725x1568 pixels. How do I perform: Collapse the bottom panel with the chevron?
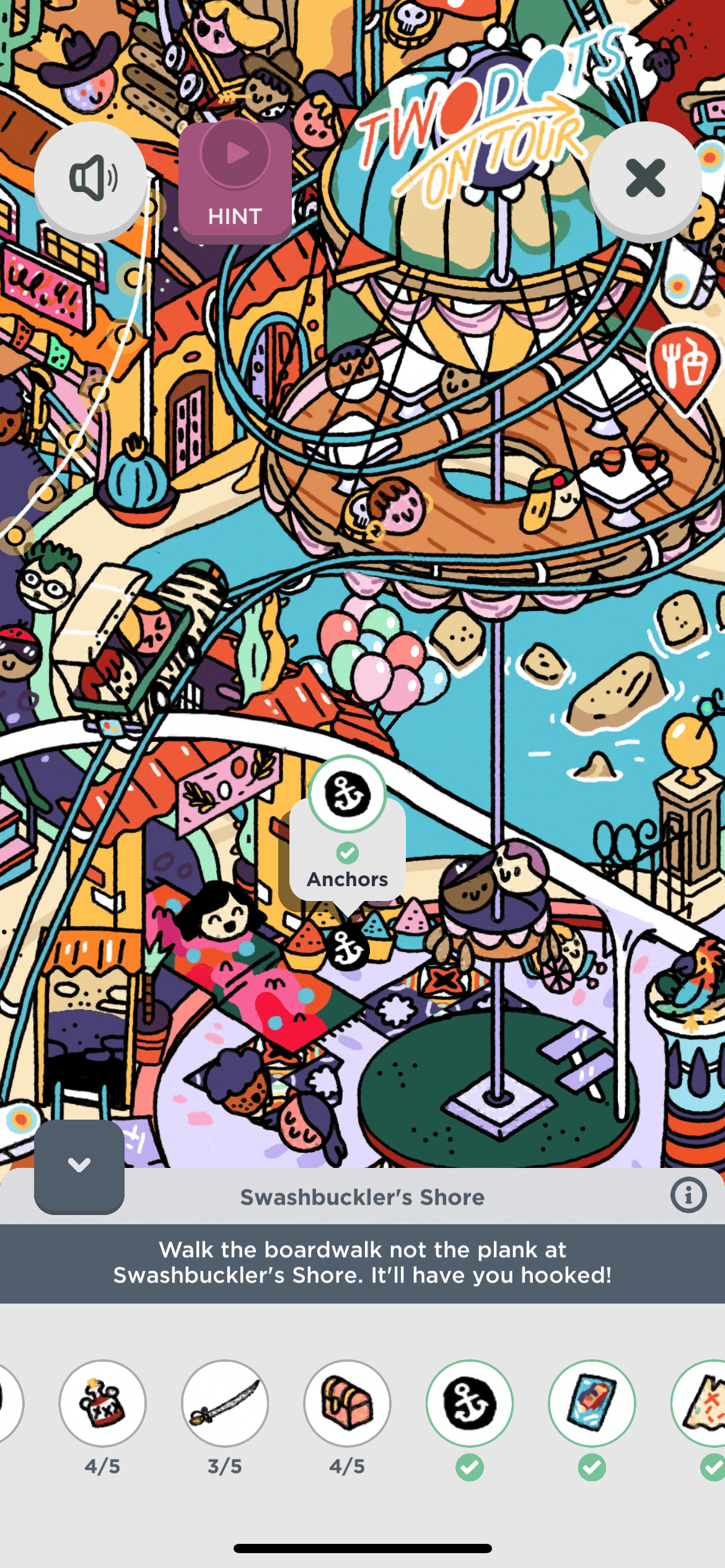(x=79, y=1165)
